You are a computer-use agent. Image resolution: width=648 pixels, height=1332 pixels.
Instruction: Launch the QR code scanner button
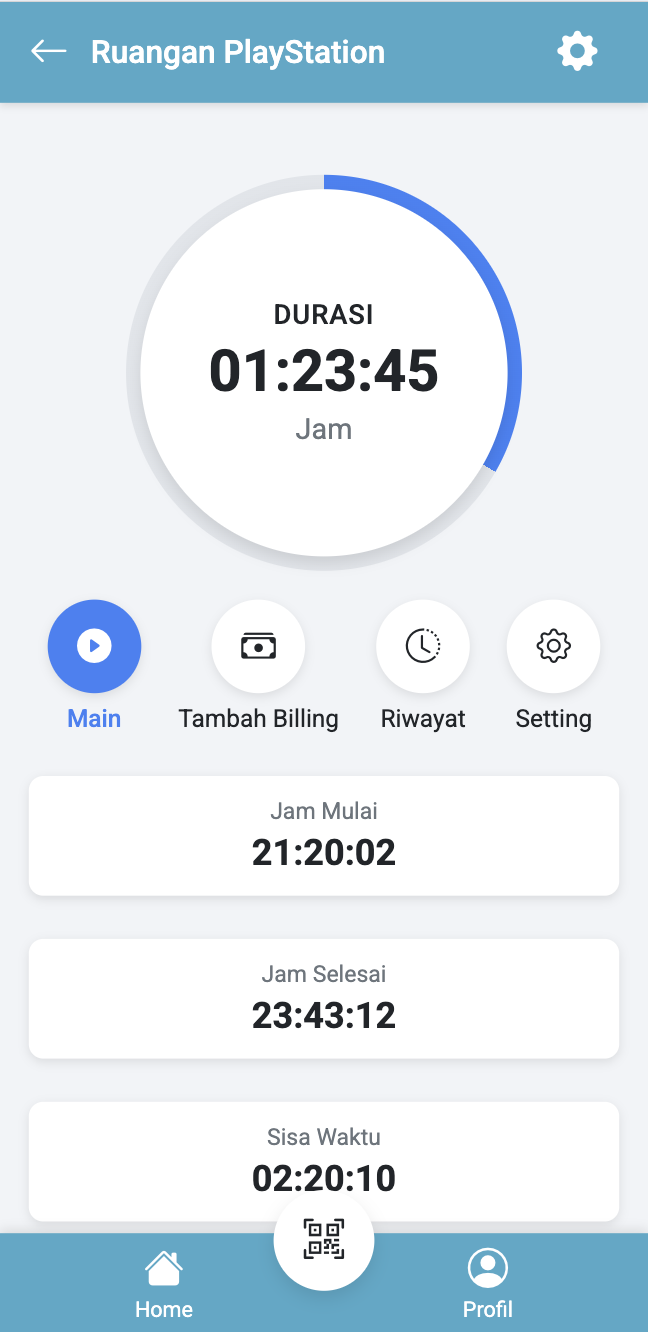(323, 1240)
